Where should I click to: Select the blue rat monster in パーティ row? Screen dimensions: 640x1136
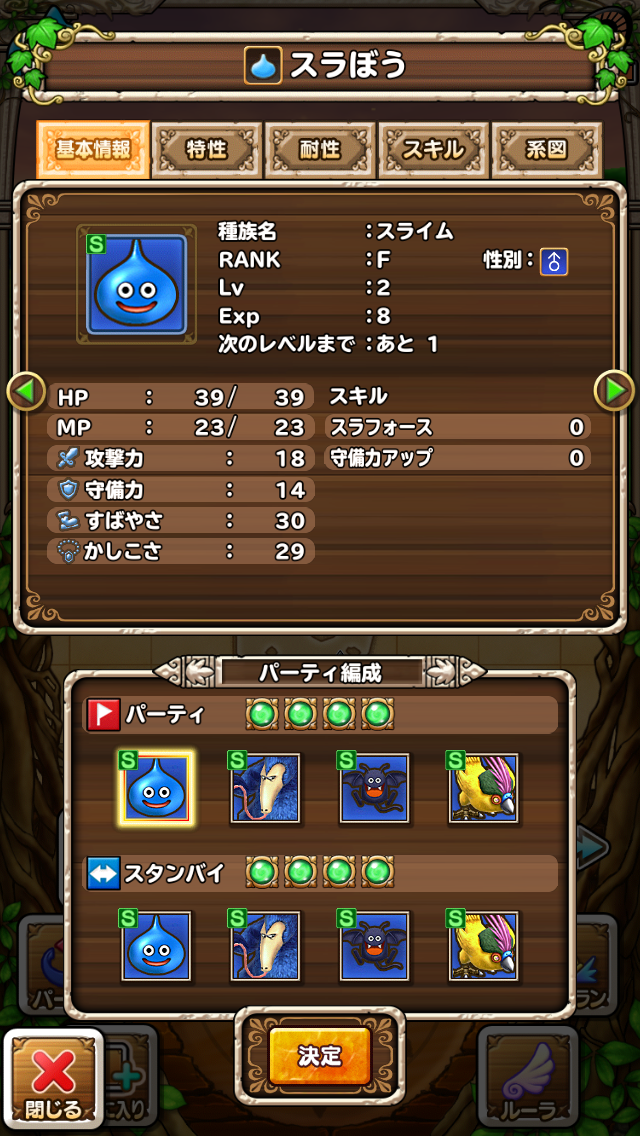[x=266, y=788]
